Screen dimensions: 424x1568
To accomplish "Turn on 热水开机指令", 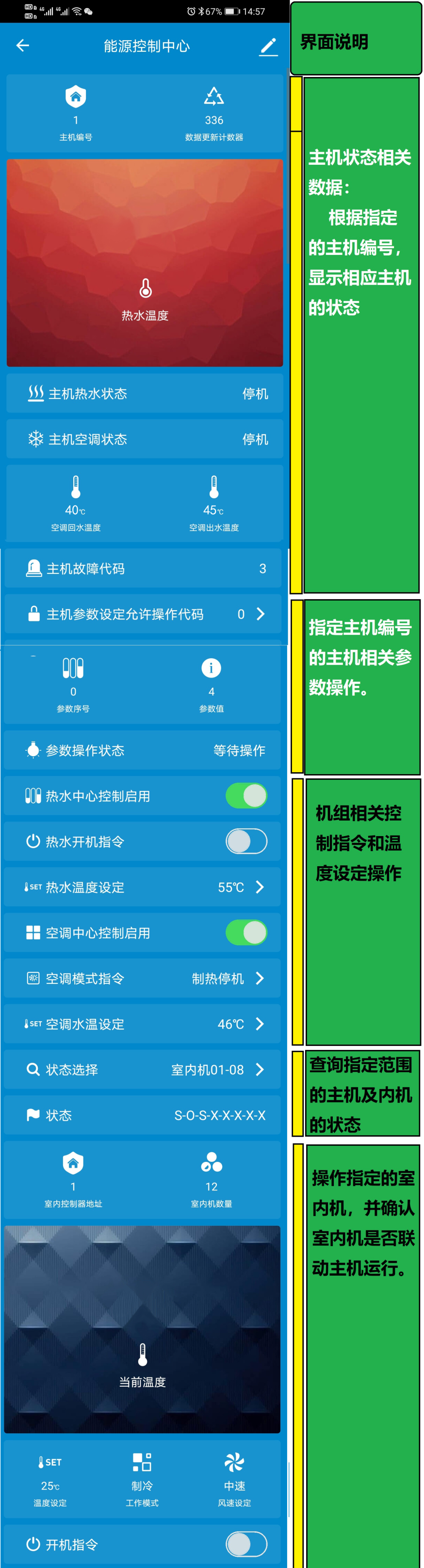I will [x=246, y=841].
